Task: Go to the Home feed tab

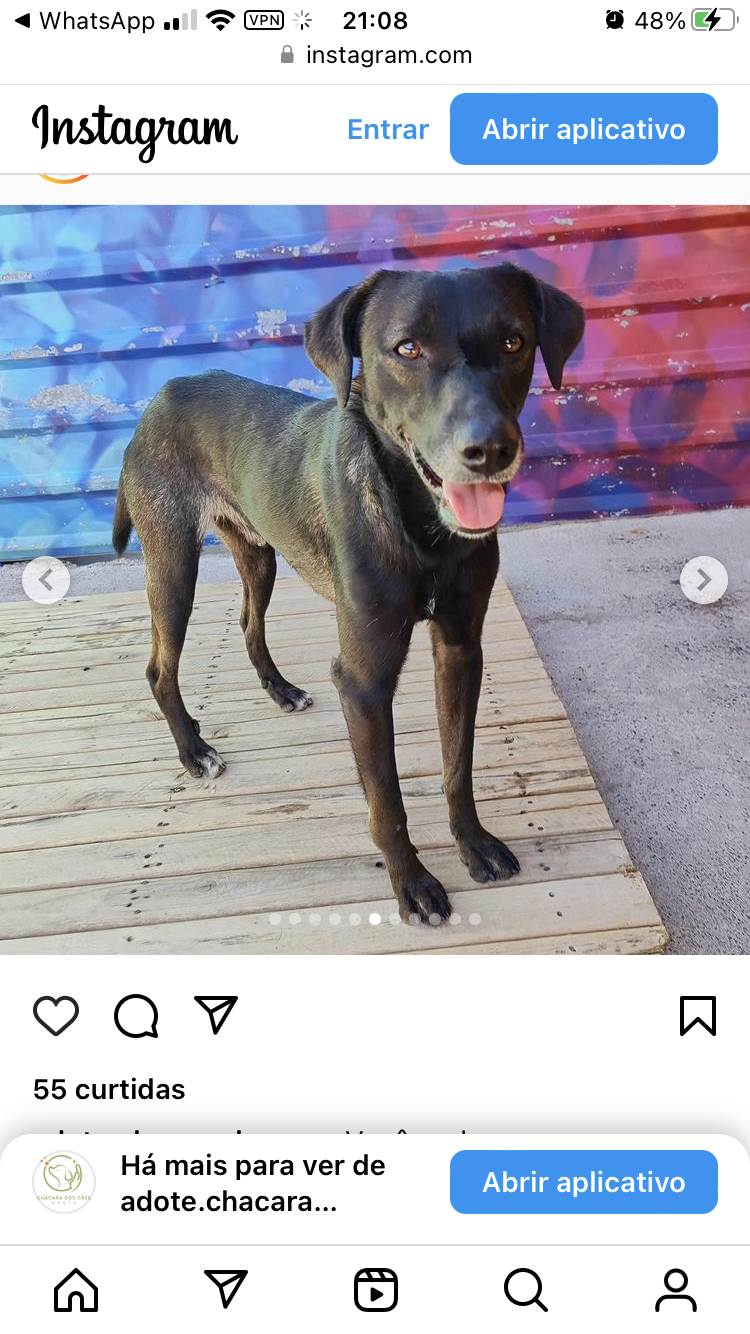Action: [76, 1290]
